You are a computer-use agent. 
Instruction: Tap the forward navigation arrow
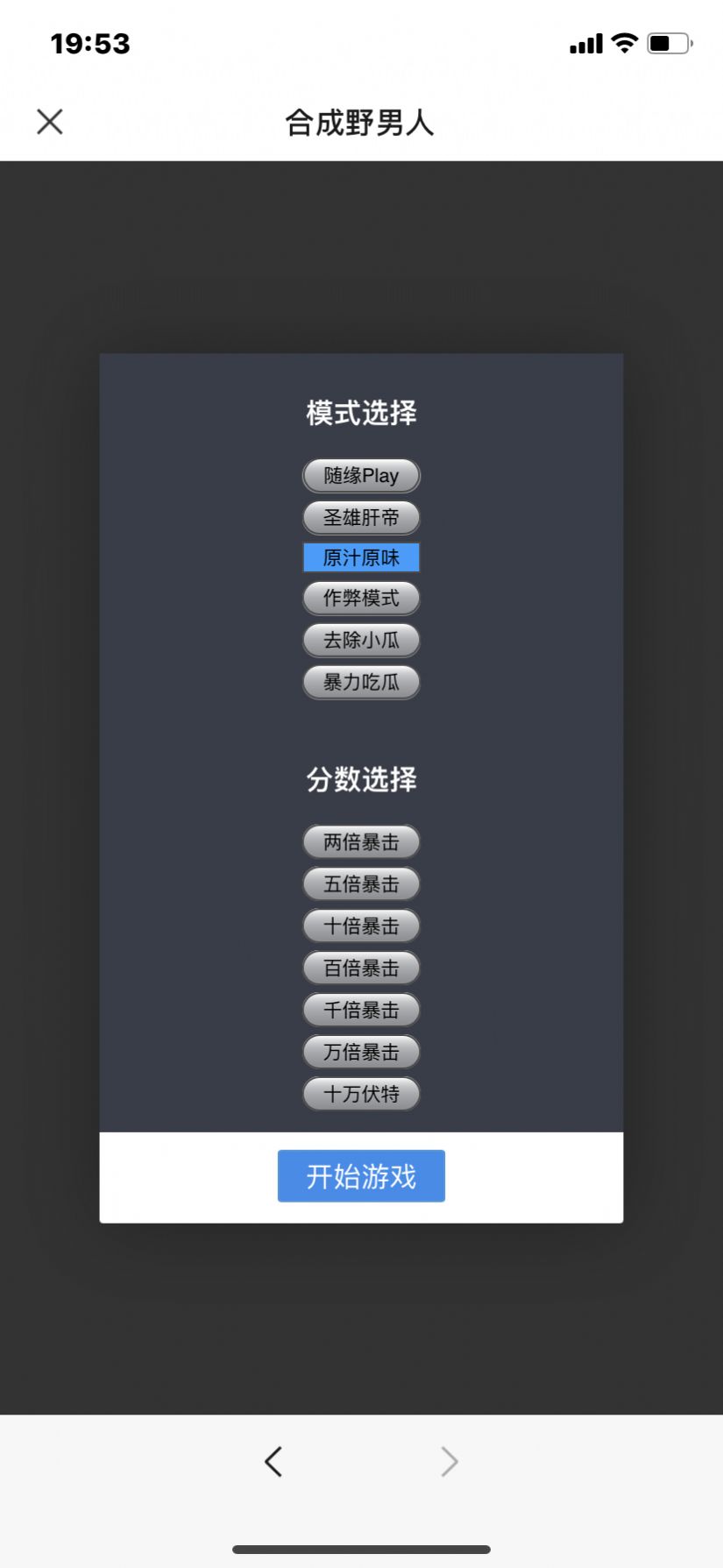pyautogui.click(x=450, y=1460)
